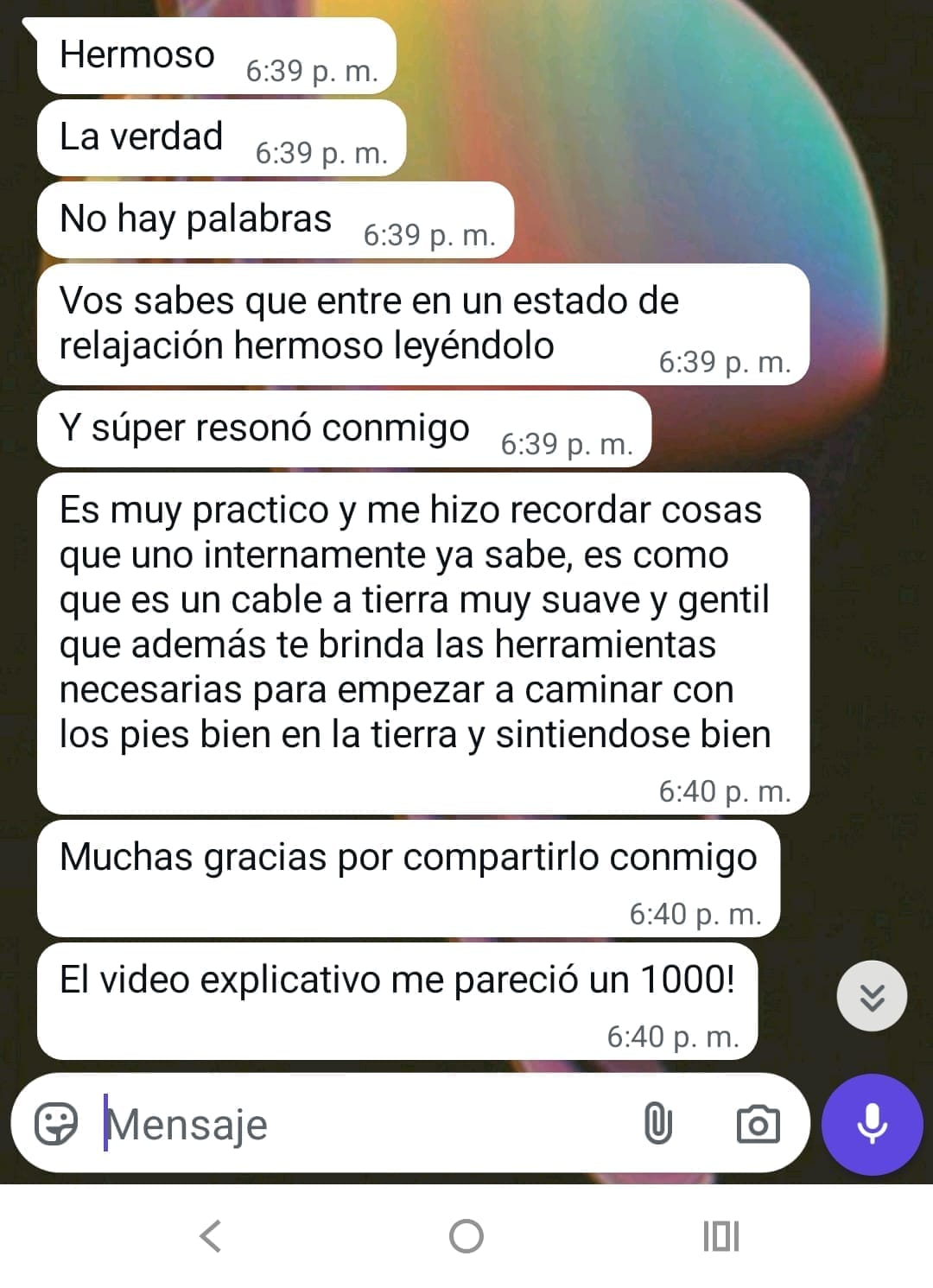
Task: Record a voice message with the microphone
Action: 872,1124
